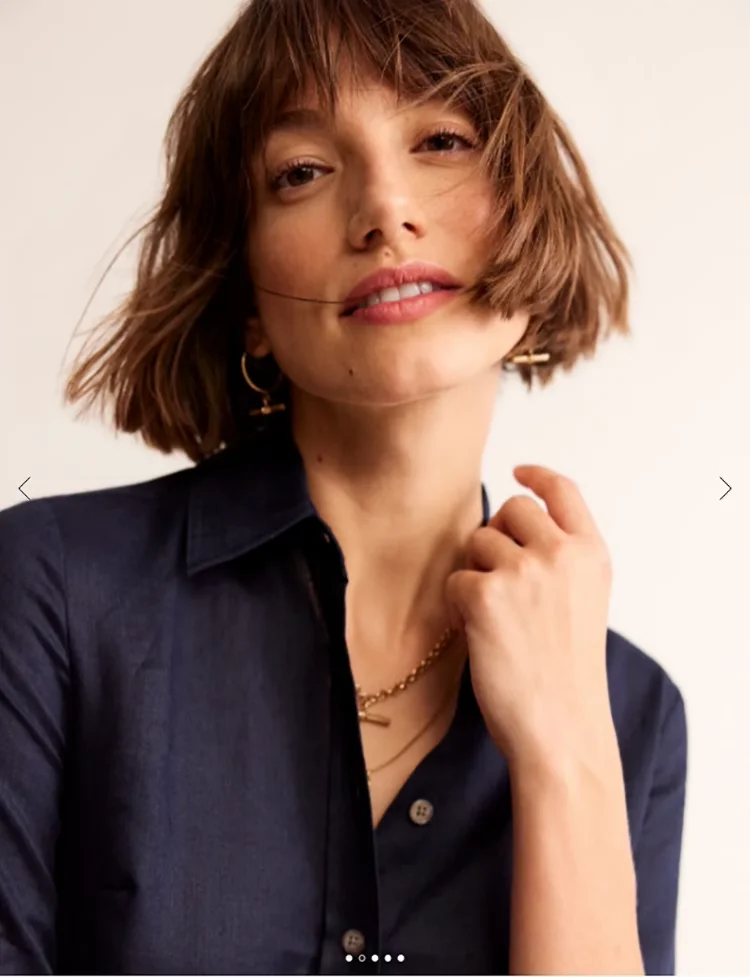Show the next product photo

click(x=725, y=488)
